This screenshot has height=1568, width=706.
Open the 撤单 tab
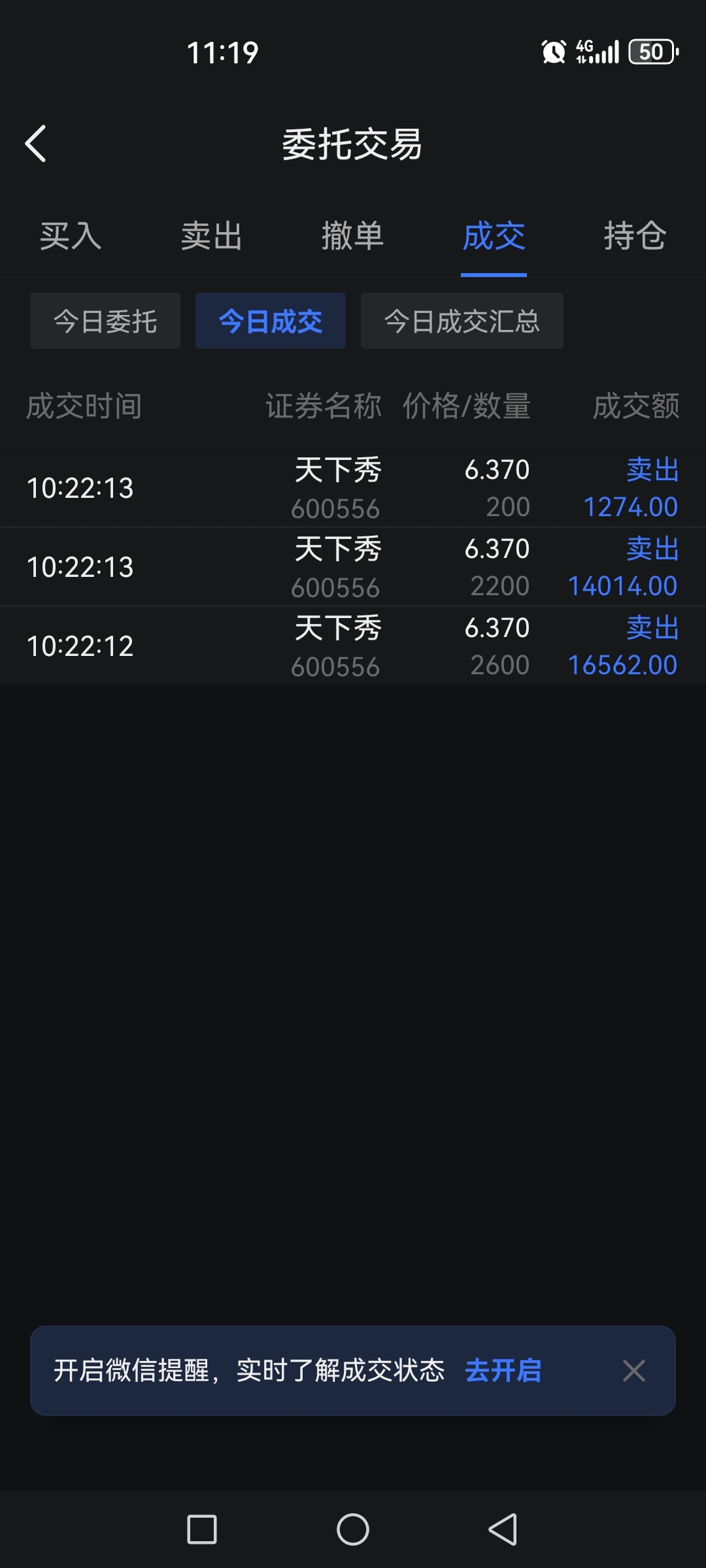point(353,236)
